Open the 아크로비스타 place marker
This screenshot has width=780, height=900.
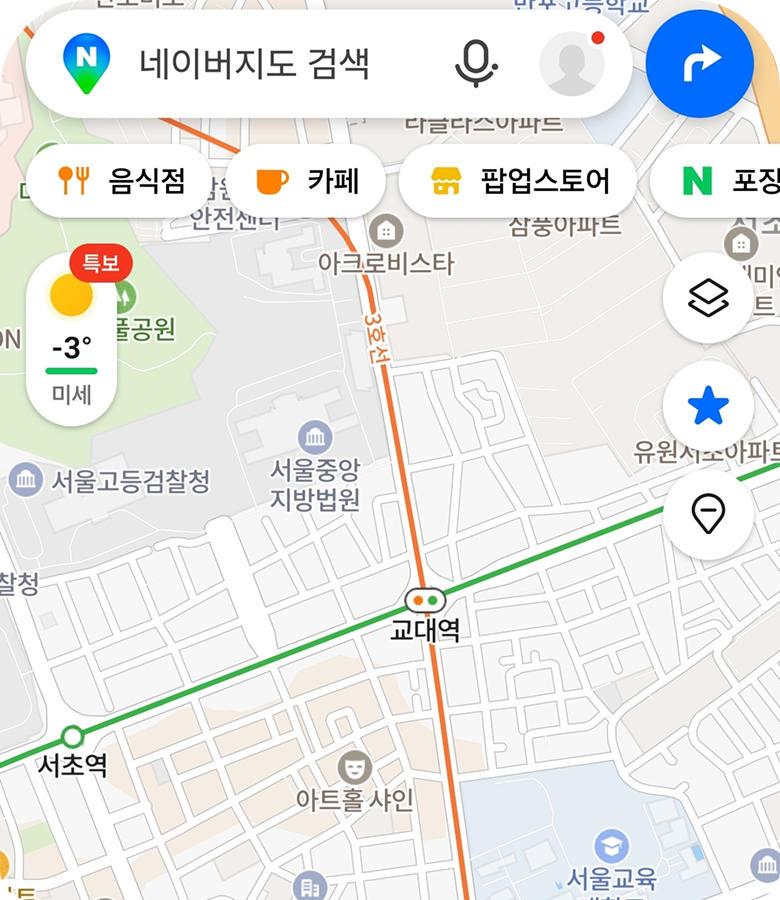[x=385, y=233]
